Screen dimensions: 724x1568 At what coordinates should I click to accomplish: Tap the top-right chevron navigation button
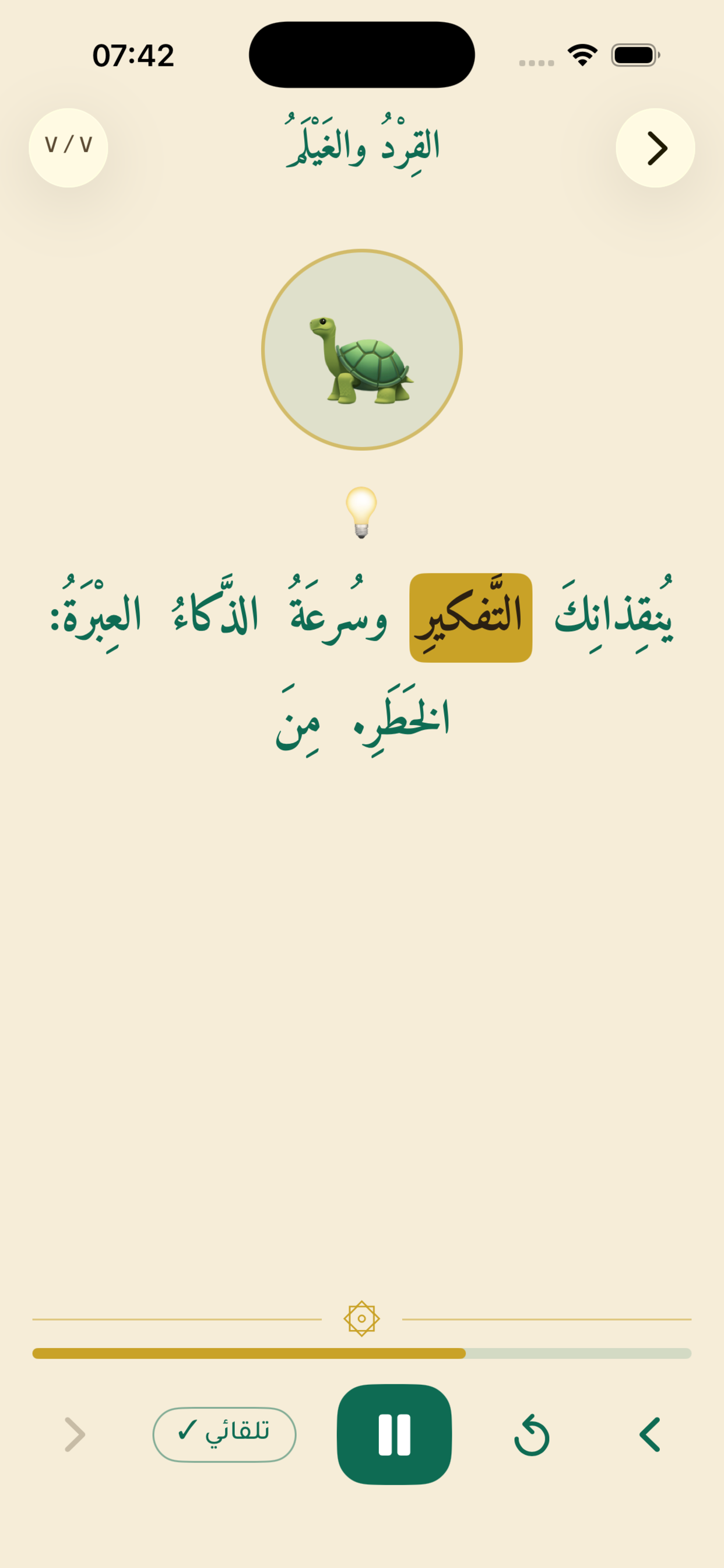tap(655, 148)
